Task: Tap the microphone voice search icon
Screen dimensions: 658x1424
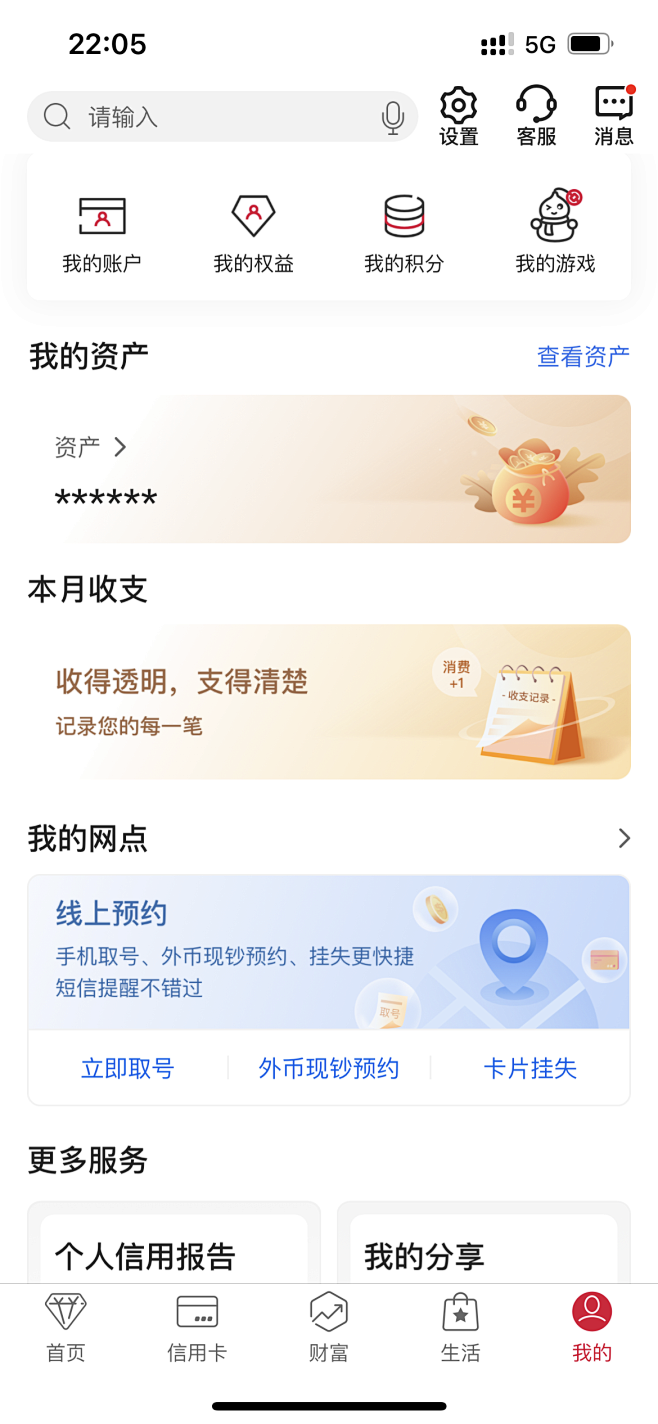Action: point(393,118)
